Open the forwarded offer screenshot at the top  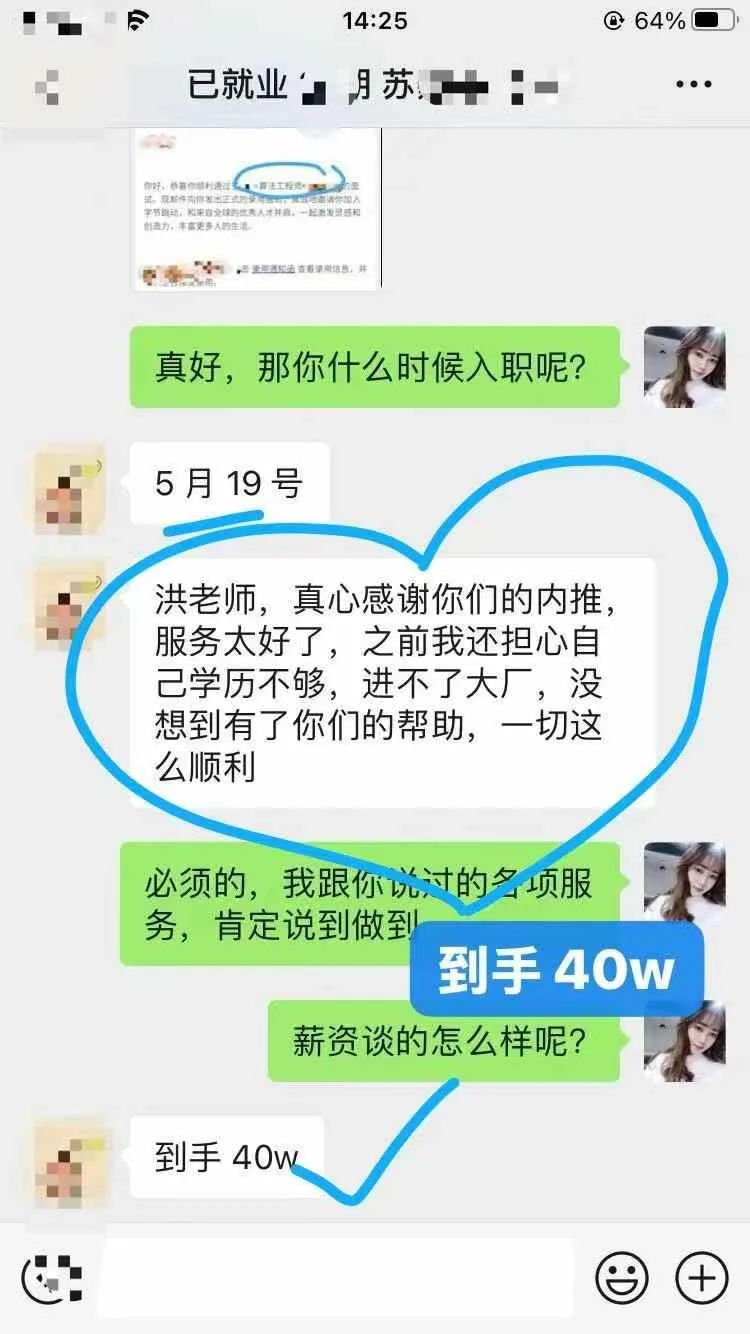[x=255, y=210]
